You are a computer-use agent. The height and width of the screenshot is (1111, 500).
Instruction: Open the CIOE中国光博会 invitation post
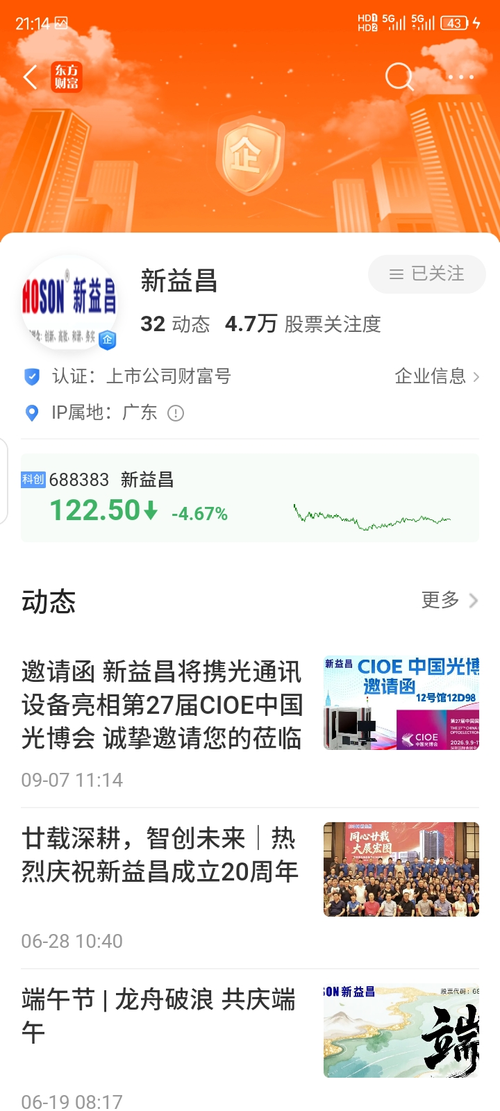pos(250,721)
